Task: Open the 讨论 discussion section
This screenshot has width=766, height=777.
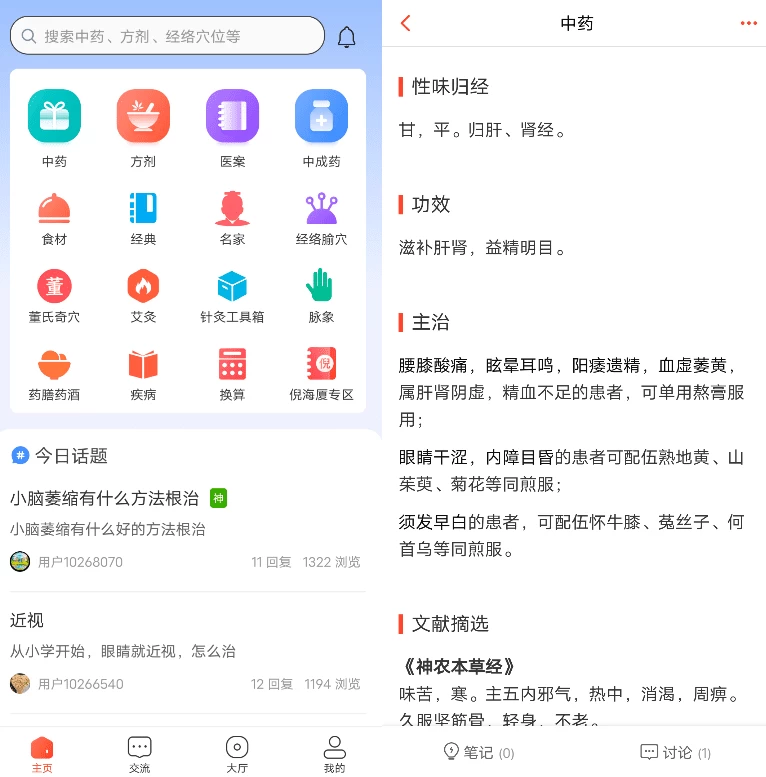Action: click(x=675, y=752)
